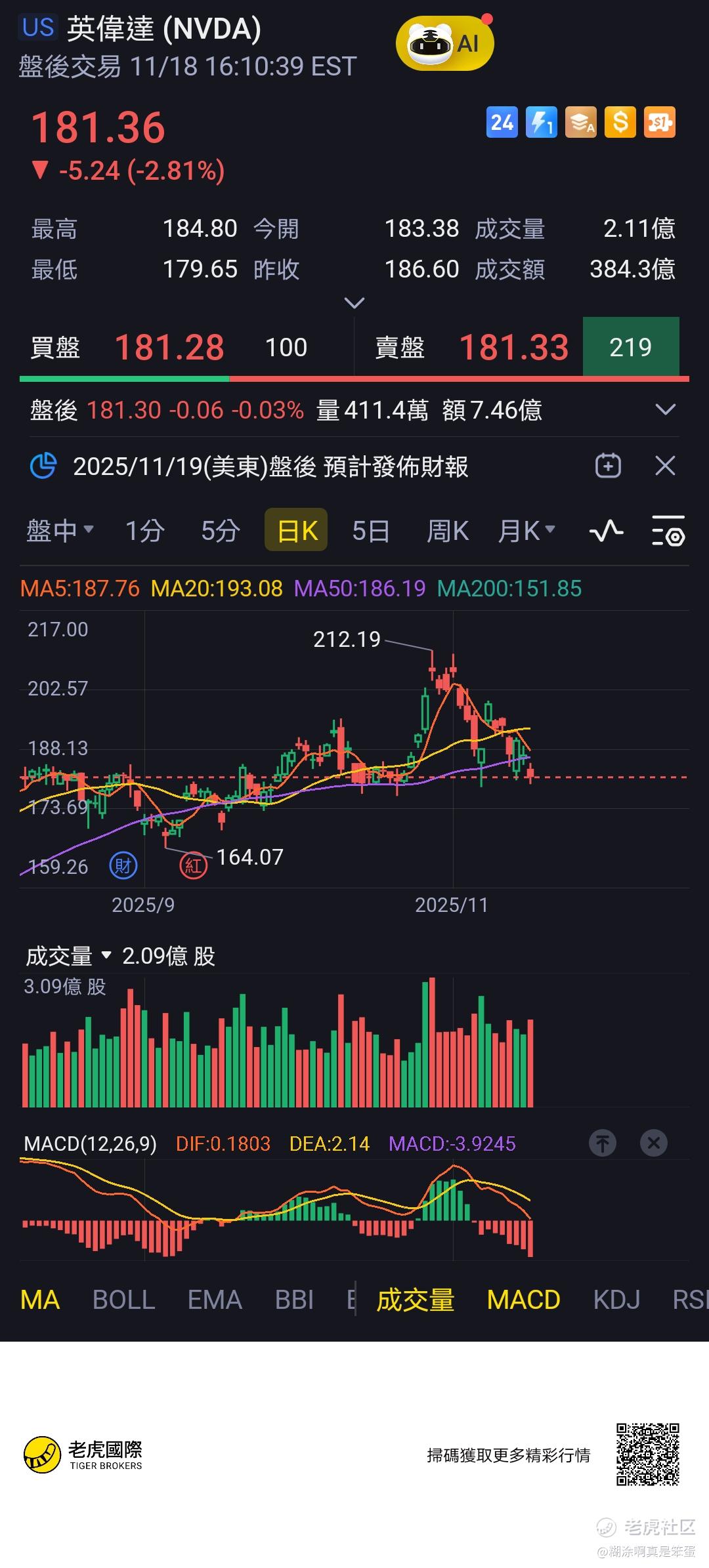
Task: Switch chart to 5分 view
Action: coord(220,530)
